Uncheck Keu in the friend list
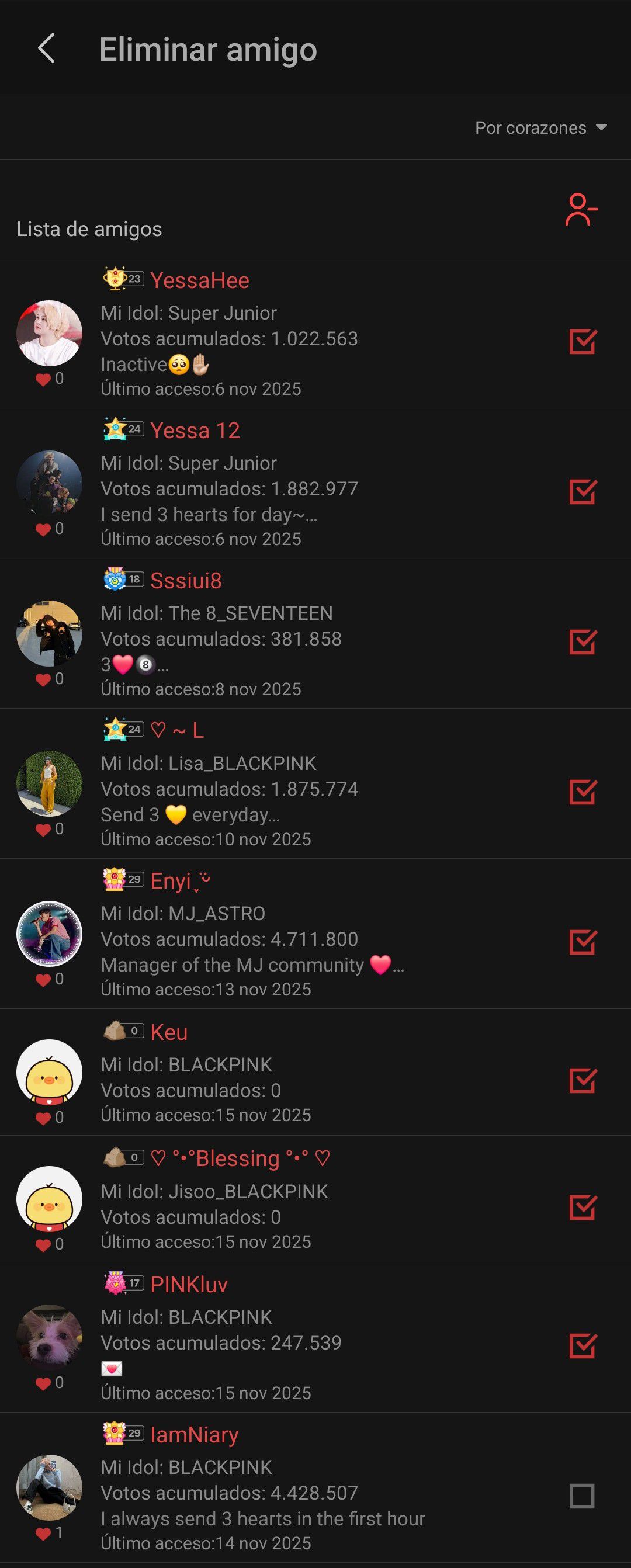The width and height of the screenshot is (631, 1568). tap(583, 1080)
